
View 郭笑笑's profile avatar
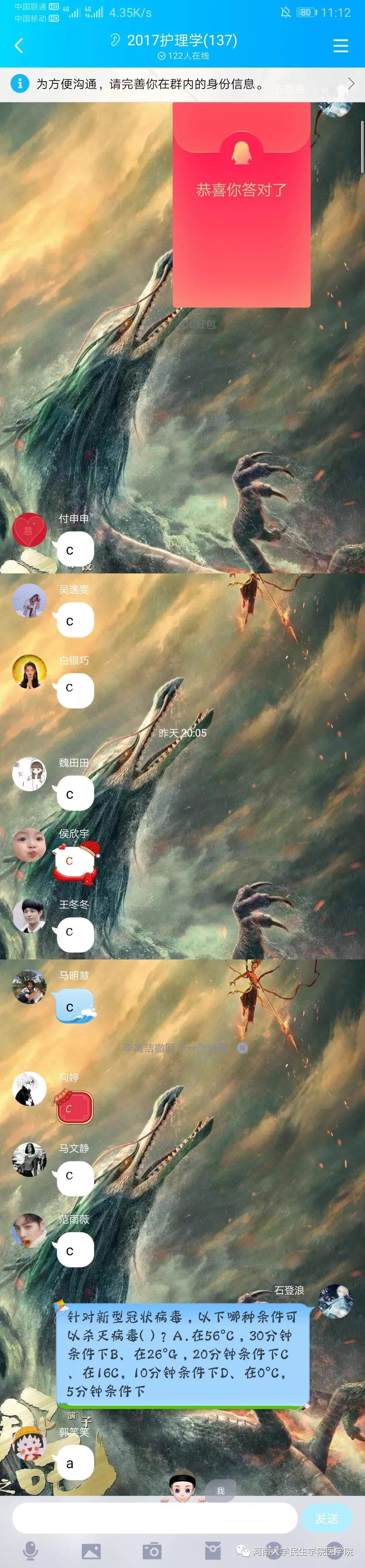(29, 1444)
